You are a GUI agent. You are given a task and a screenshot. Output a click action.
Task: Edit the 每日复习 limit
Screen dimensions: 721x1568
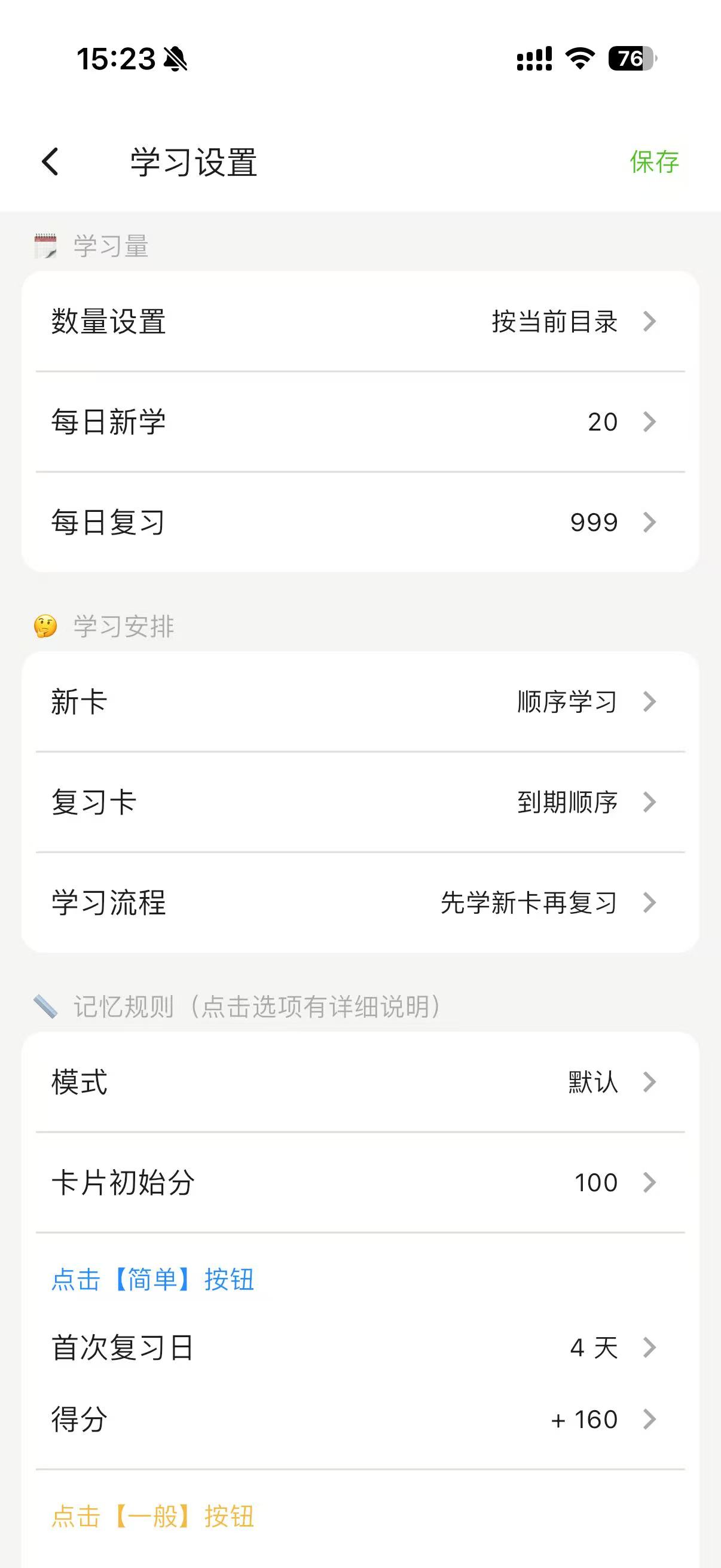(360, 522)
